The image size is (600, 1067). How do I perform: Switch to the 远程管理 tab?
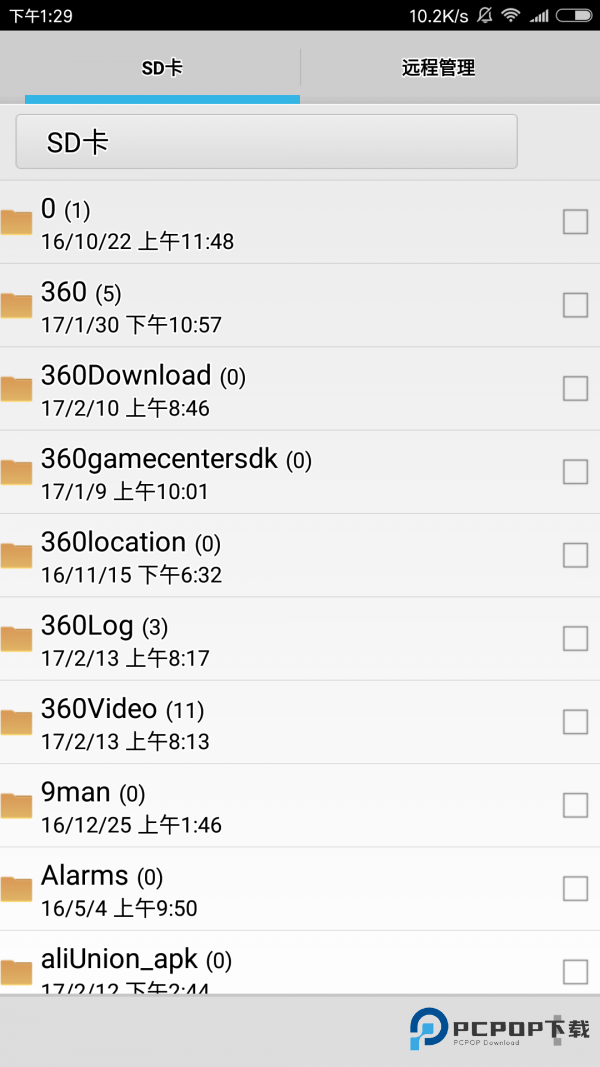coord(438,68)
